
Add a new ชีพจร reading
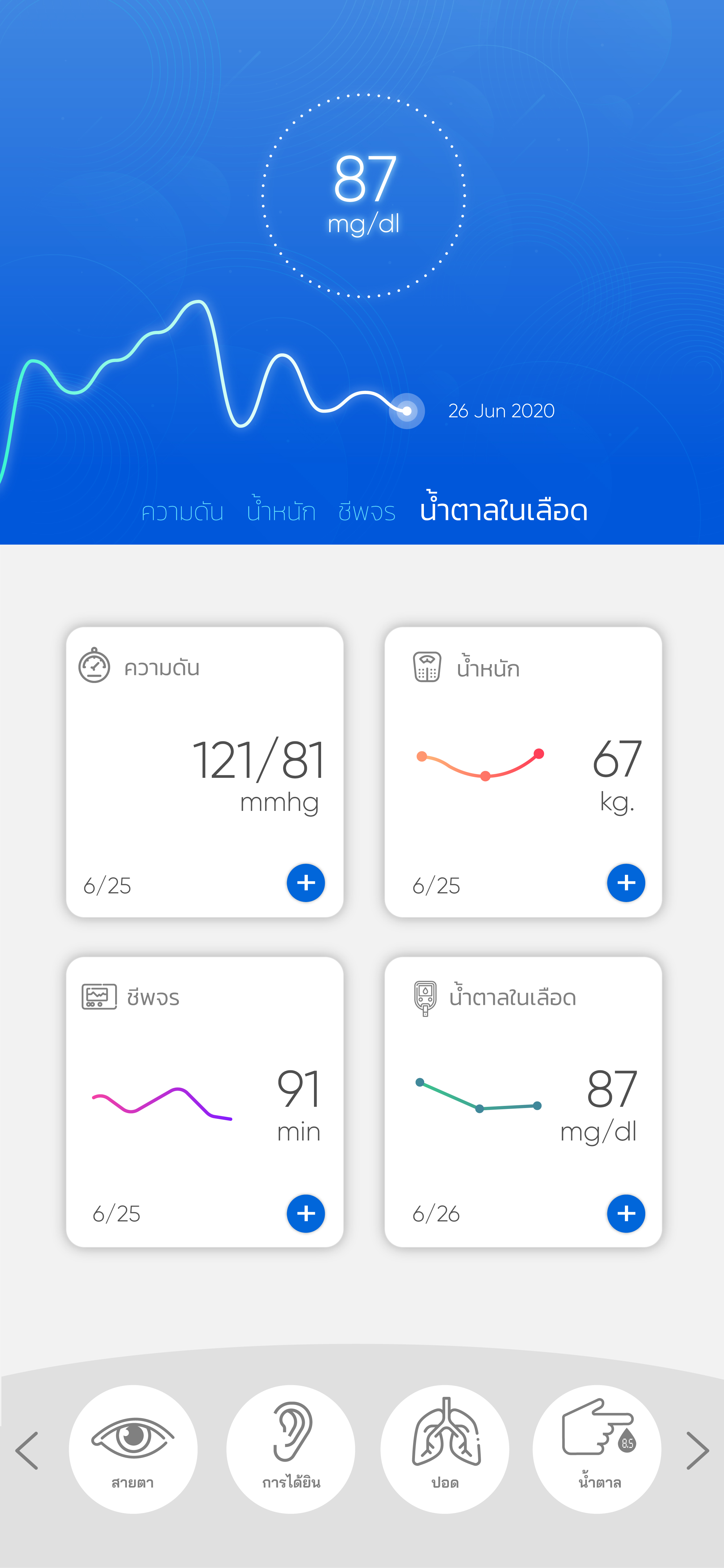point(305,1213)
